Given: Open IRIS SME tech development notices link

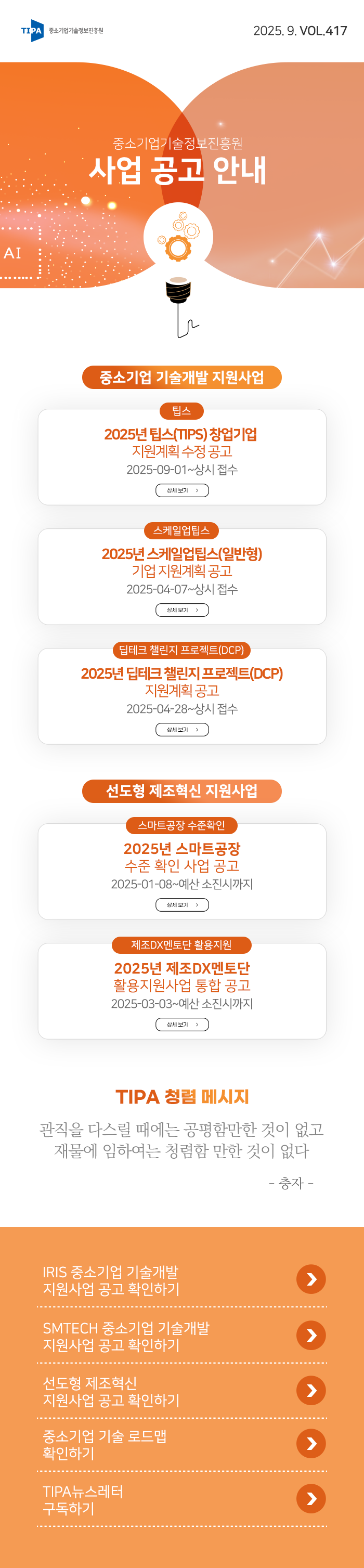Looking at the screenshot, I should point(310,1279).
